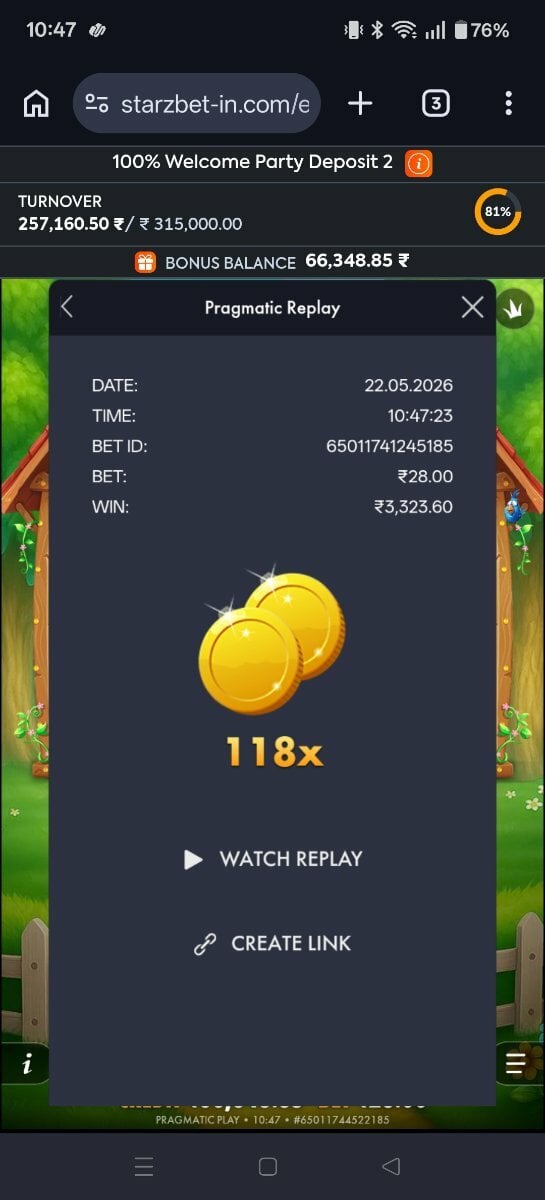
Task: Open the game info button
Action: (x=26, y=1064)
